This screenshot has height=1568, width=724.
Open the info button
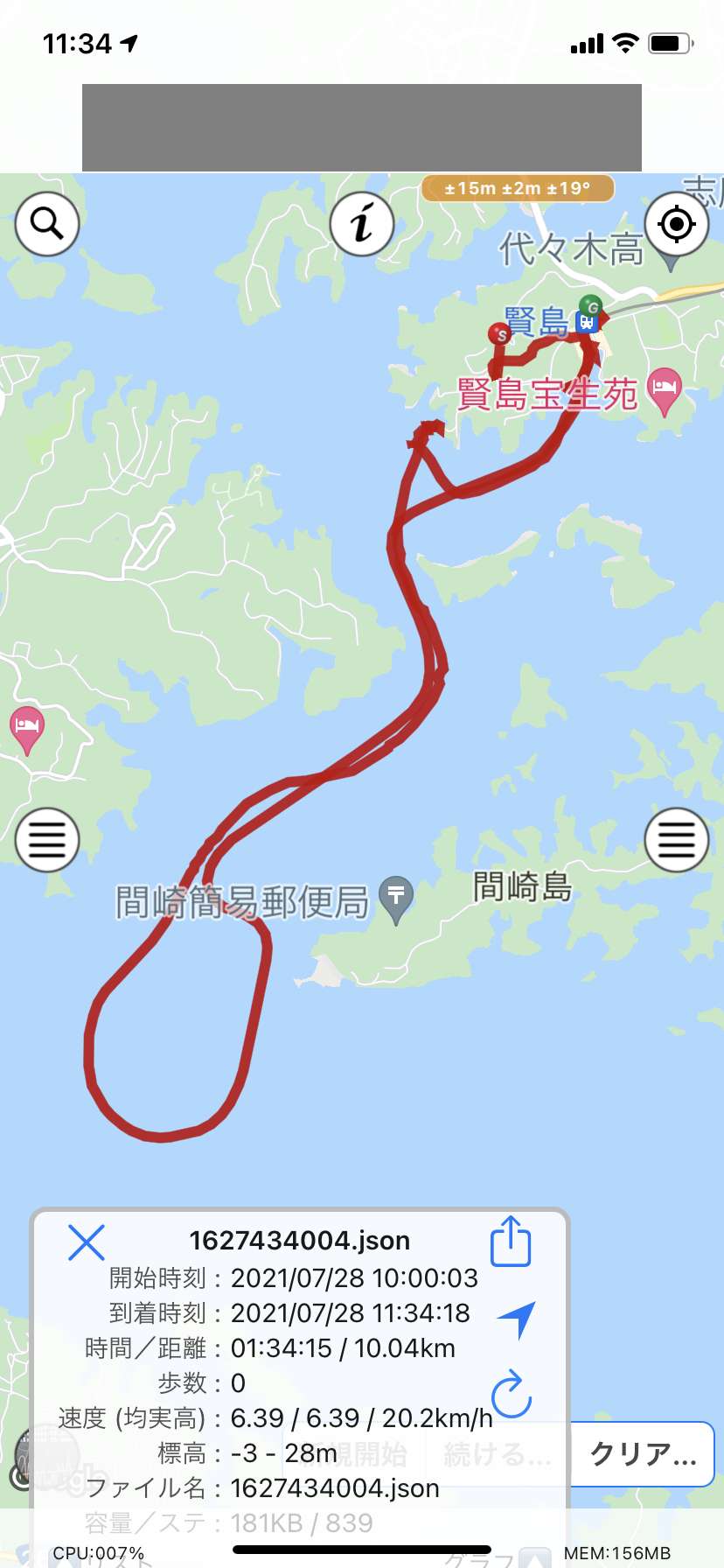362,224
